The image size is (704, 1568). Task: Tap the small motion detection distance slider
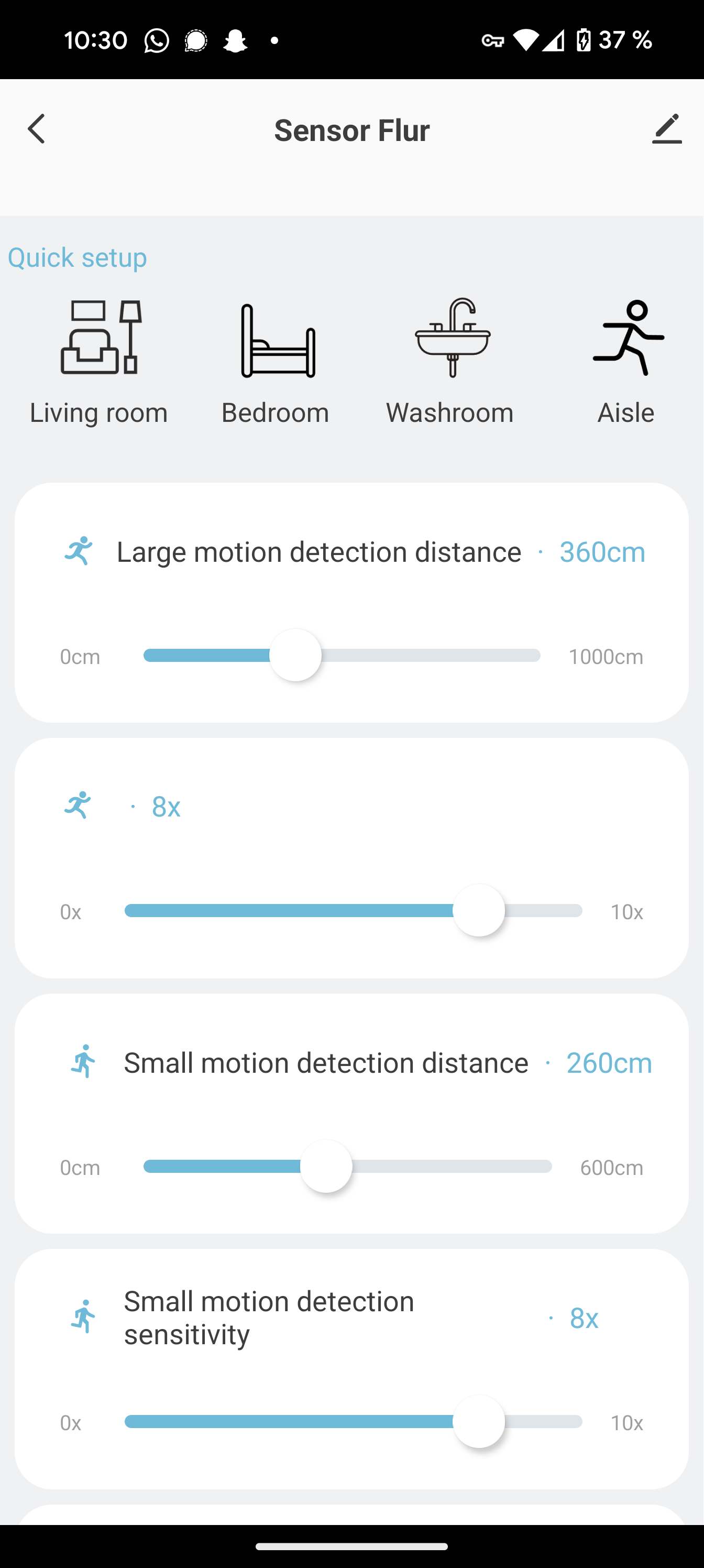click(326, 1166)
